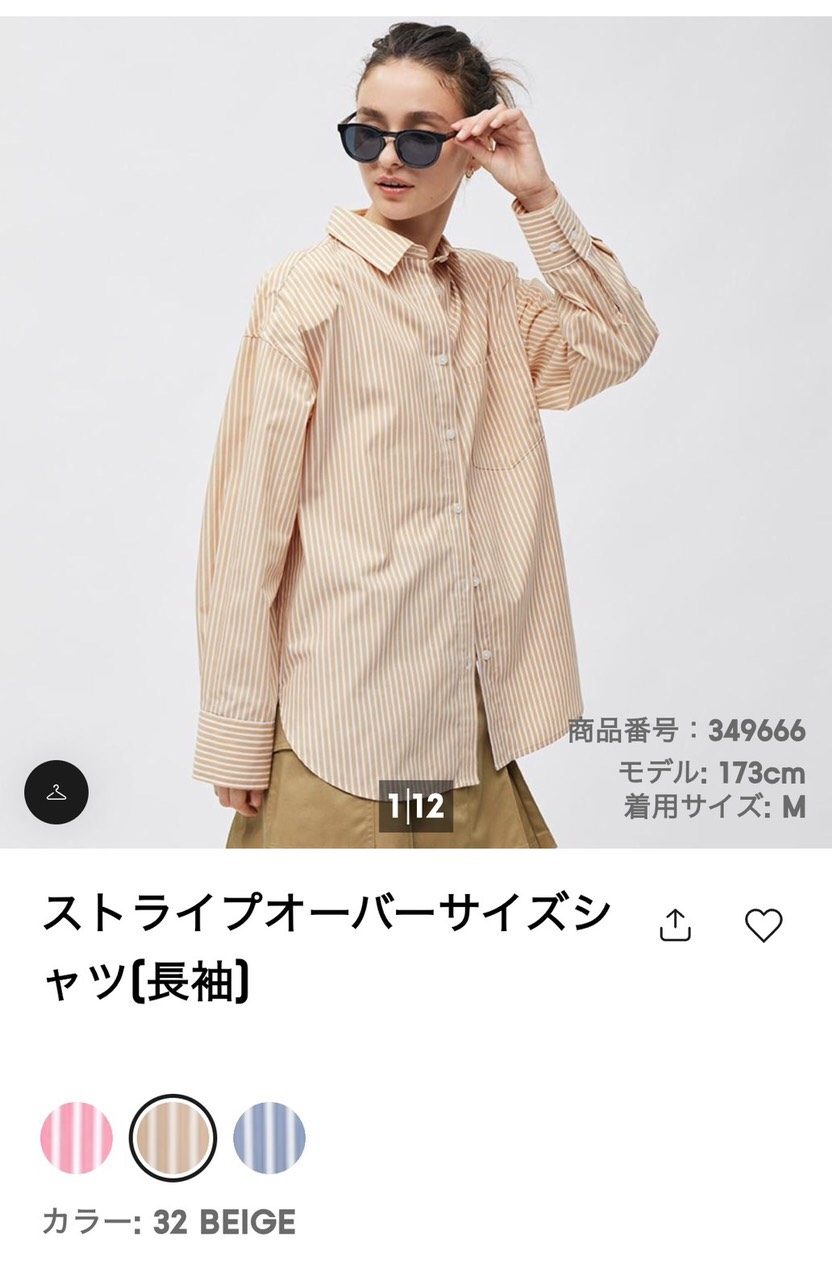Pick the blue stripe color swatch

point(269,1138)
